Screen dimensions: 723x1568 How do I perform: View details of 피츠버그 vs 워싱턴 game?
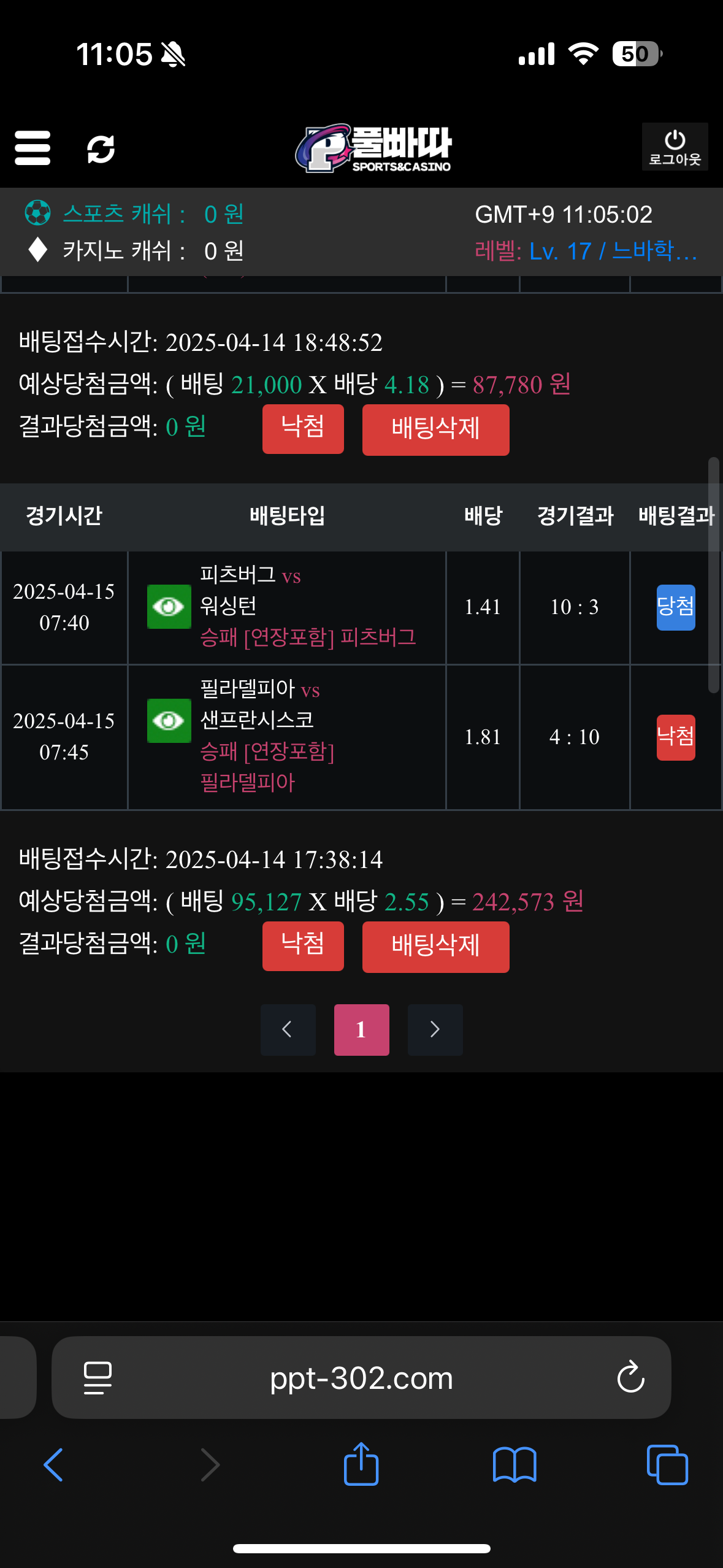click(169, 607)
